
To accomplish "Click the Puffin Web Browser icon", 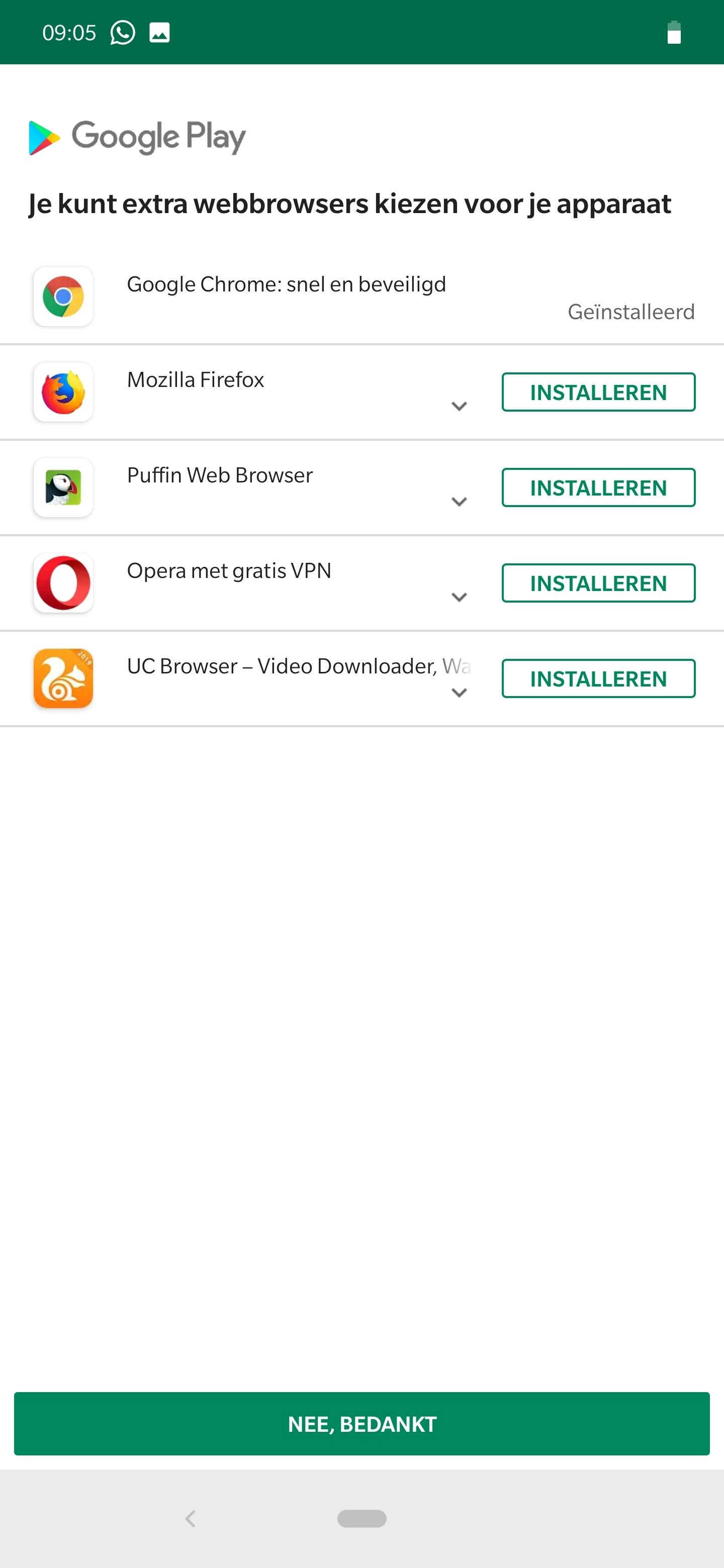I will [63, 487].
